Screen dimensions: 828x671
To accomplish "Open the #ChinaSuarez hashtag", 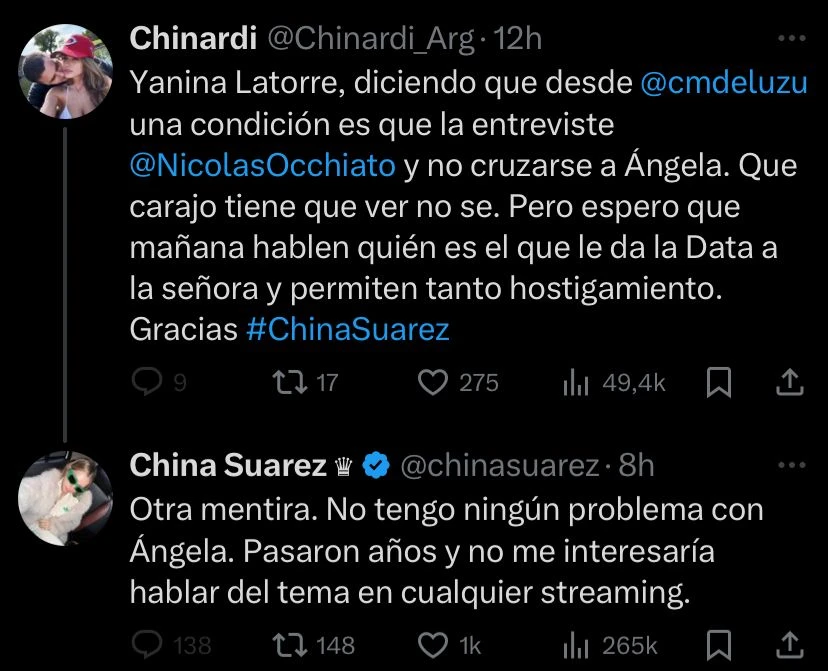I will (347, 330).
